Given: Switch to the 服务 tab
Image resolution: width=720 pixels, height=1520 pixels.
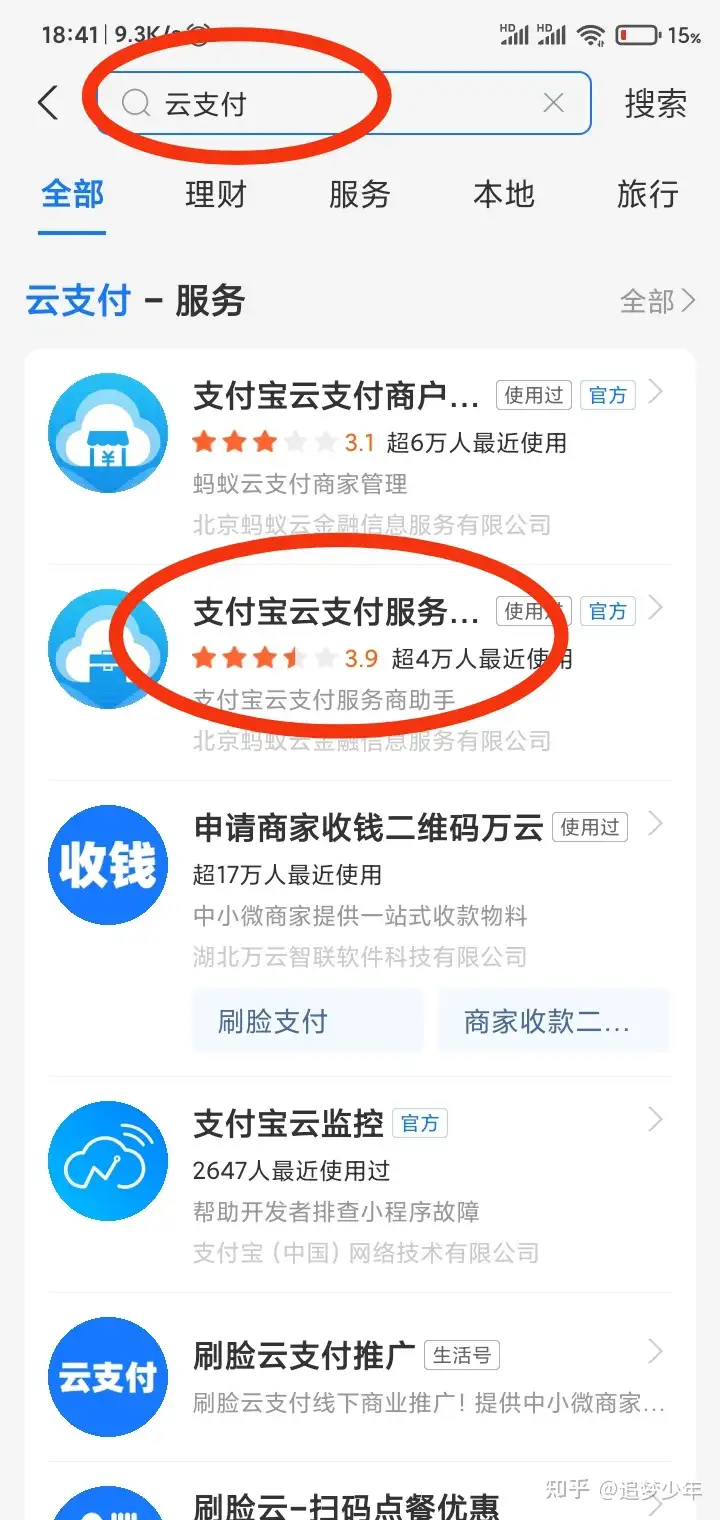Looking at the screenshot, I should (x=359, y=194).
